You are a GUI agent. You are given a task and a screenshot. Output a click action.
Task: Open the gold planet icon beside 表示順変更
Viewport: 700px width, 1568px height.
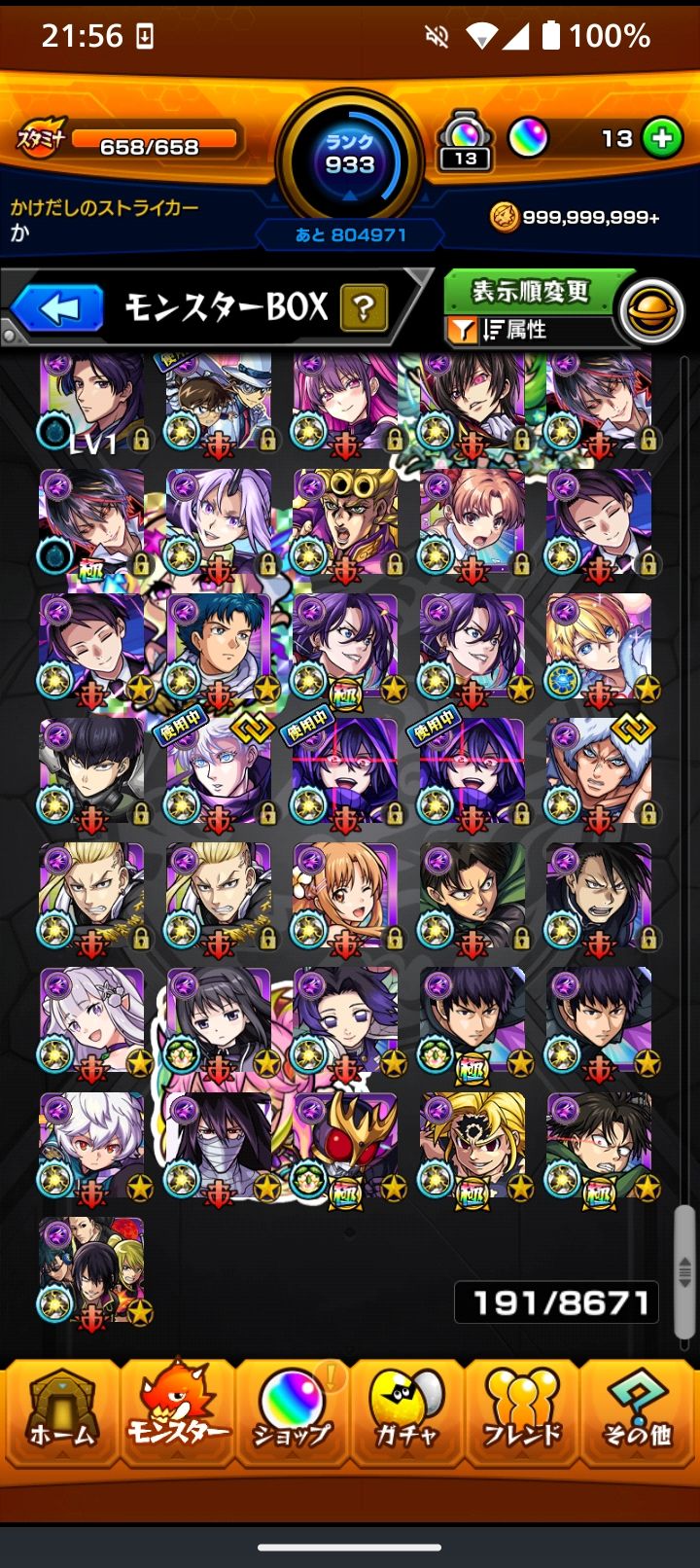[x=651, y=311]
